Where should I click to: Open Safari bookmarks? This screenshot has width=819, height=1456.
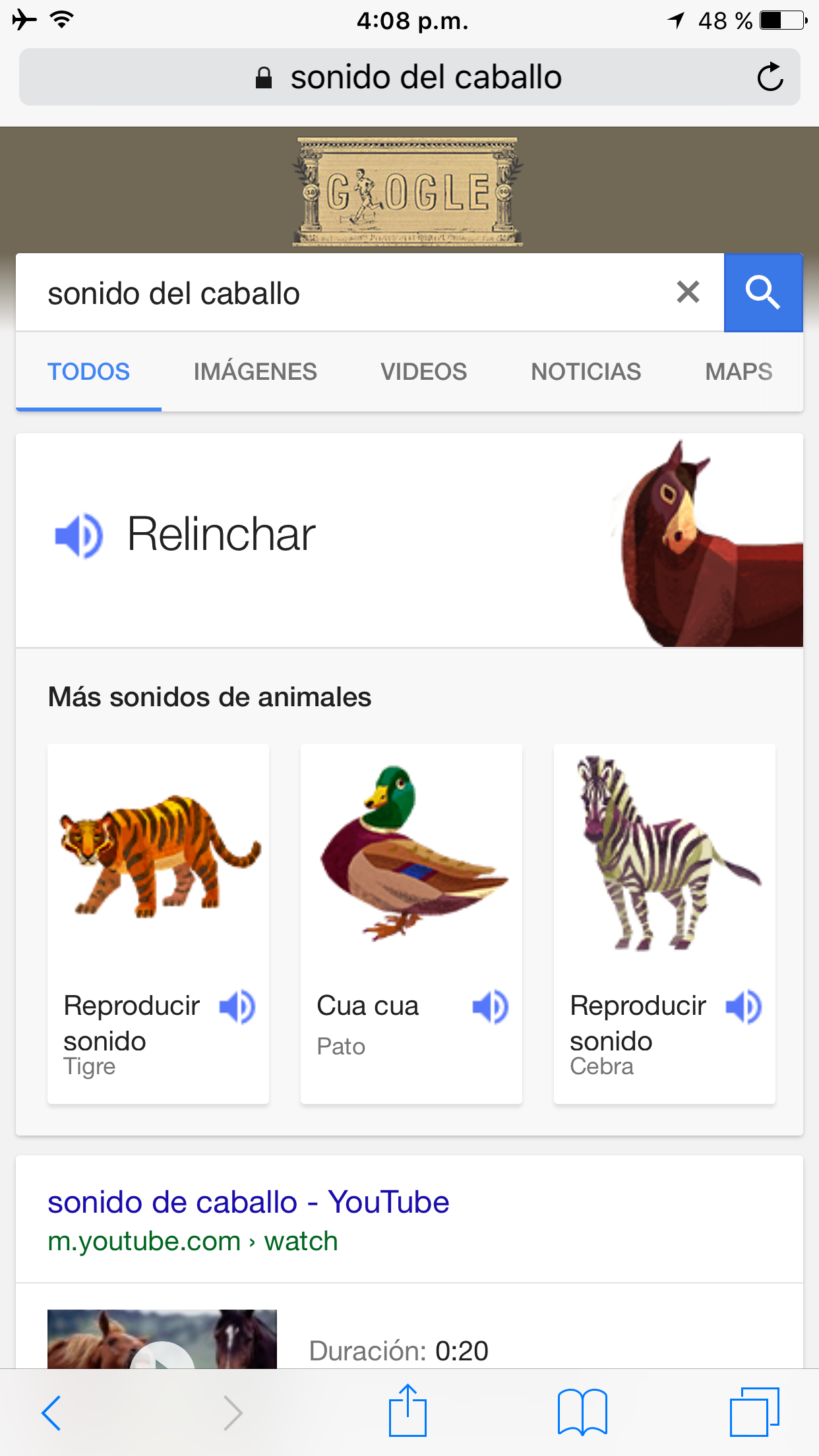[582, 1412]
